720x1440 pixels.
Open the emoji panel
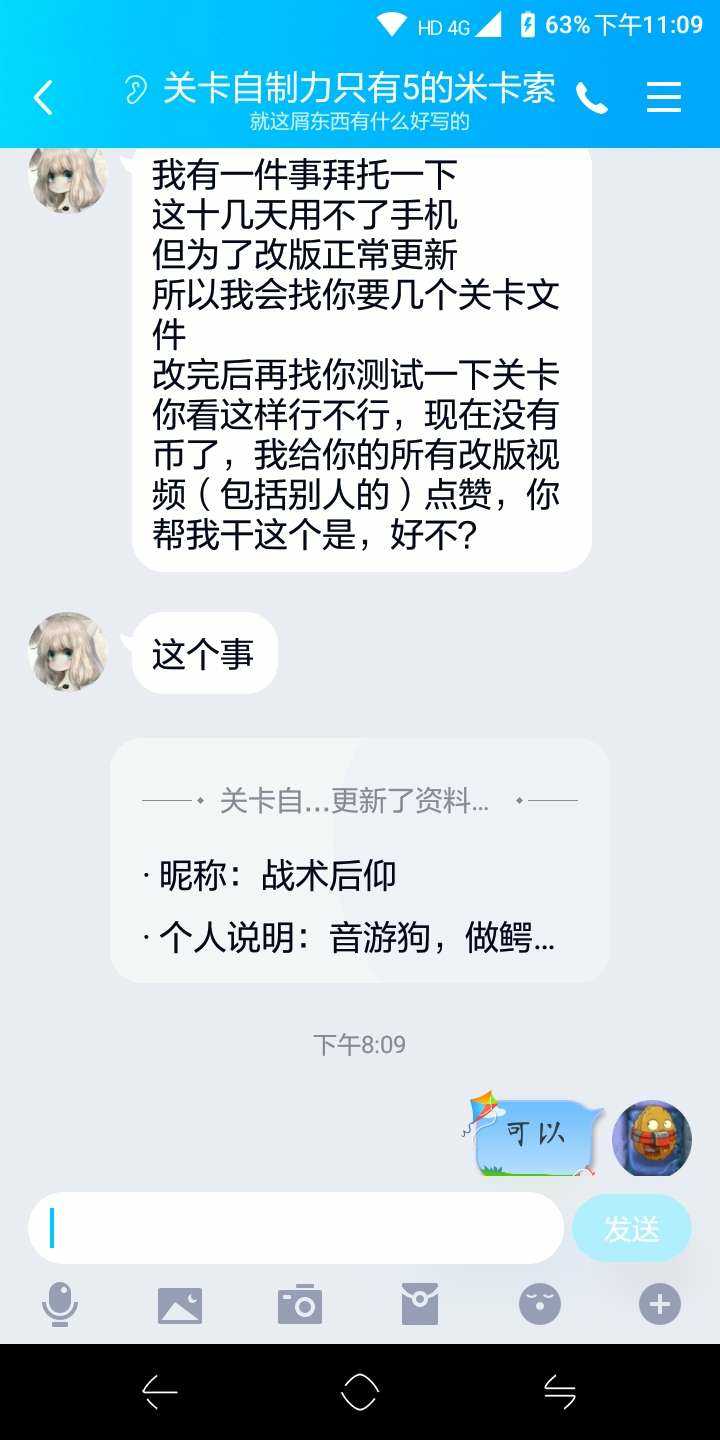tap(540, 1305)
